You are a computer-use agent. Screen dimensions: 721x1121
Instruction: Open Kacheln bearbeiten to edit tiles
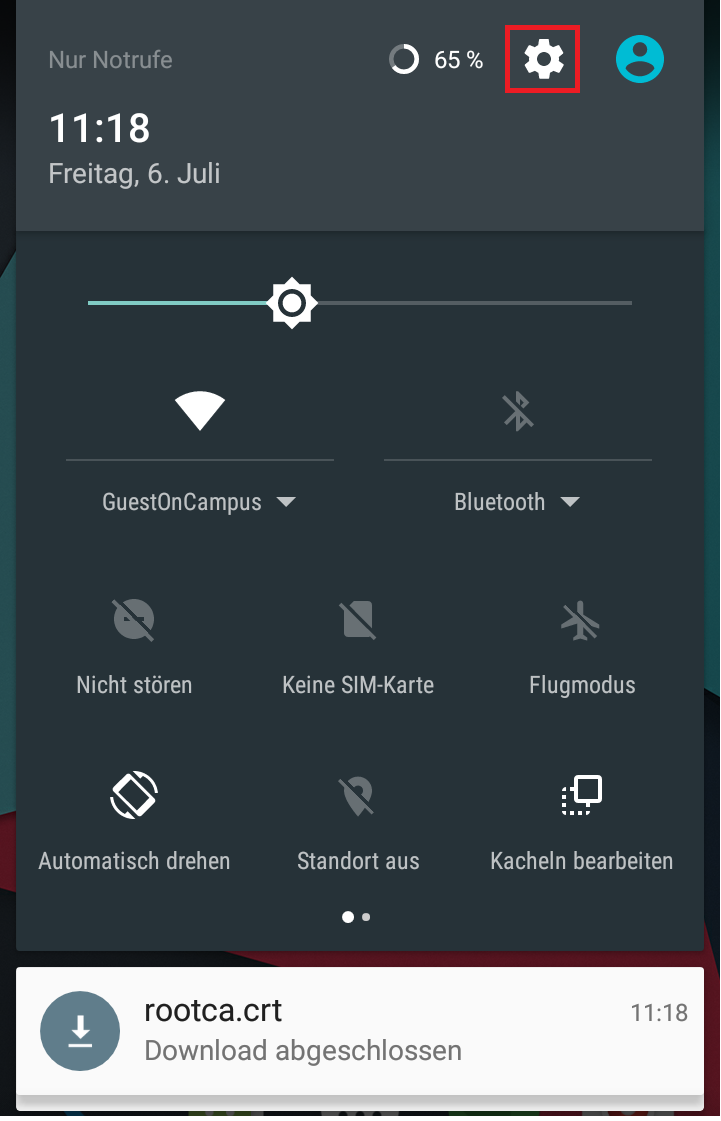(x=581, y=796)
